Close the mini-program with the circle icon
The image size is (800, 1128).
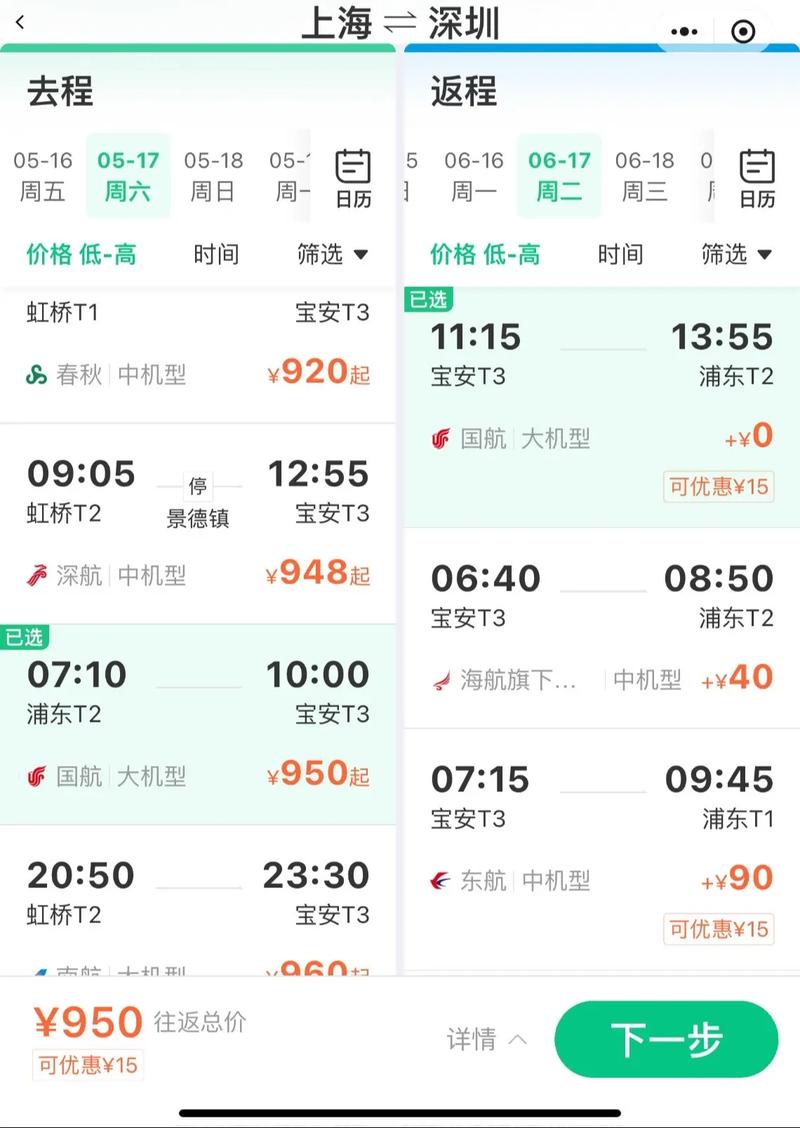[x=743, y=31]
